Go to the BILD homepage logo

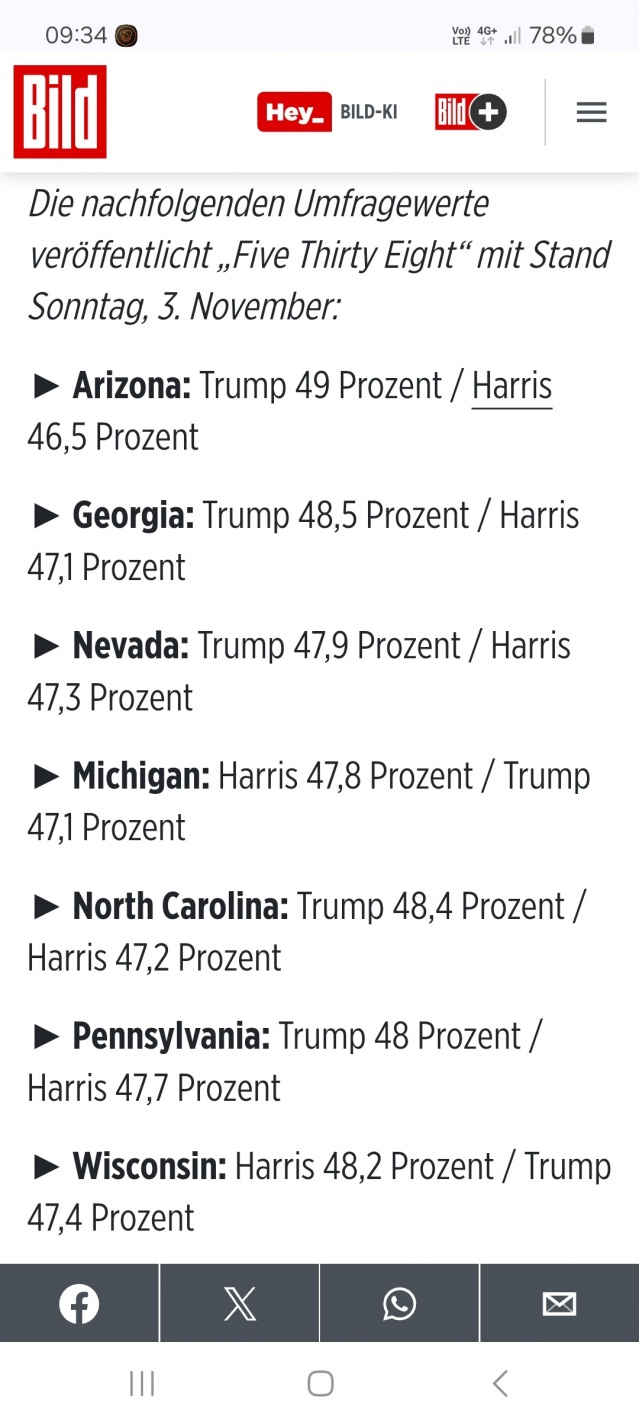pyautogui.click(x=60, y=112)
